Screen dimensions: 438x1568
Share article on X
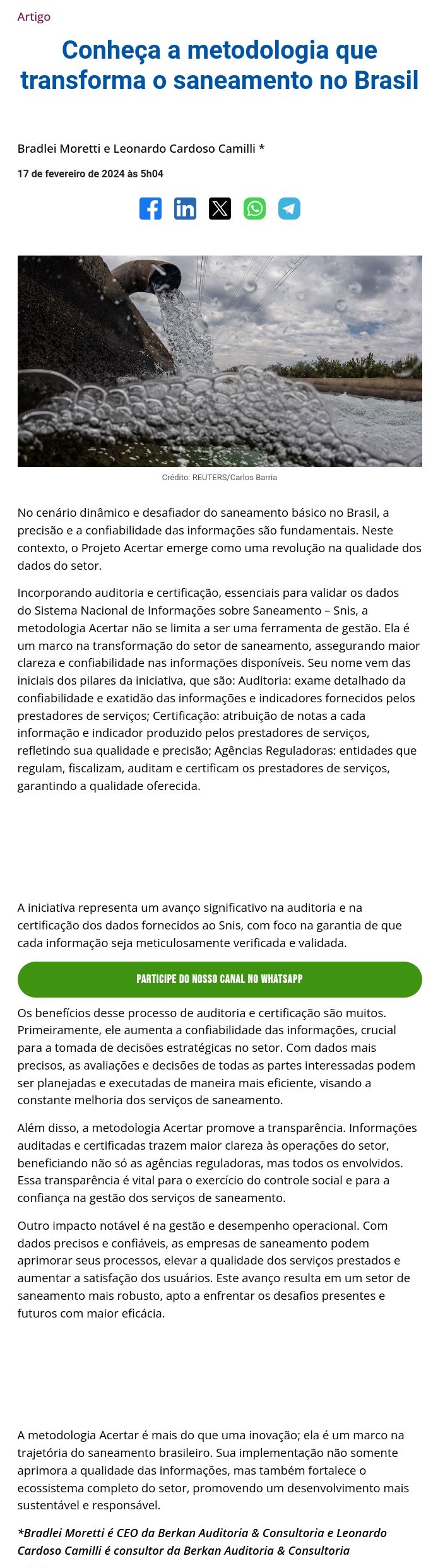tap(220, 208)
